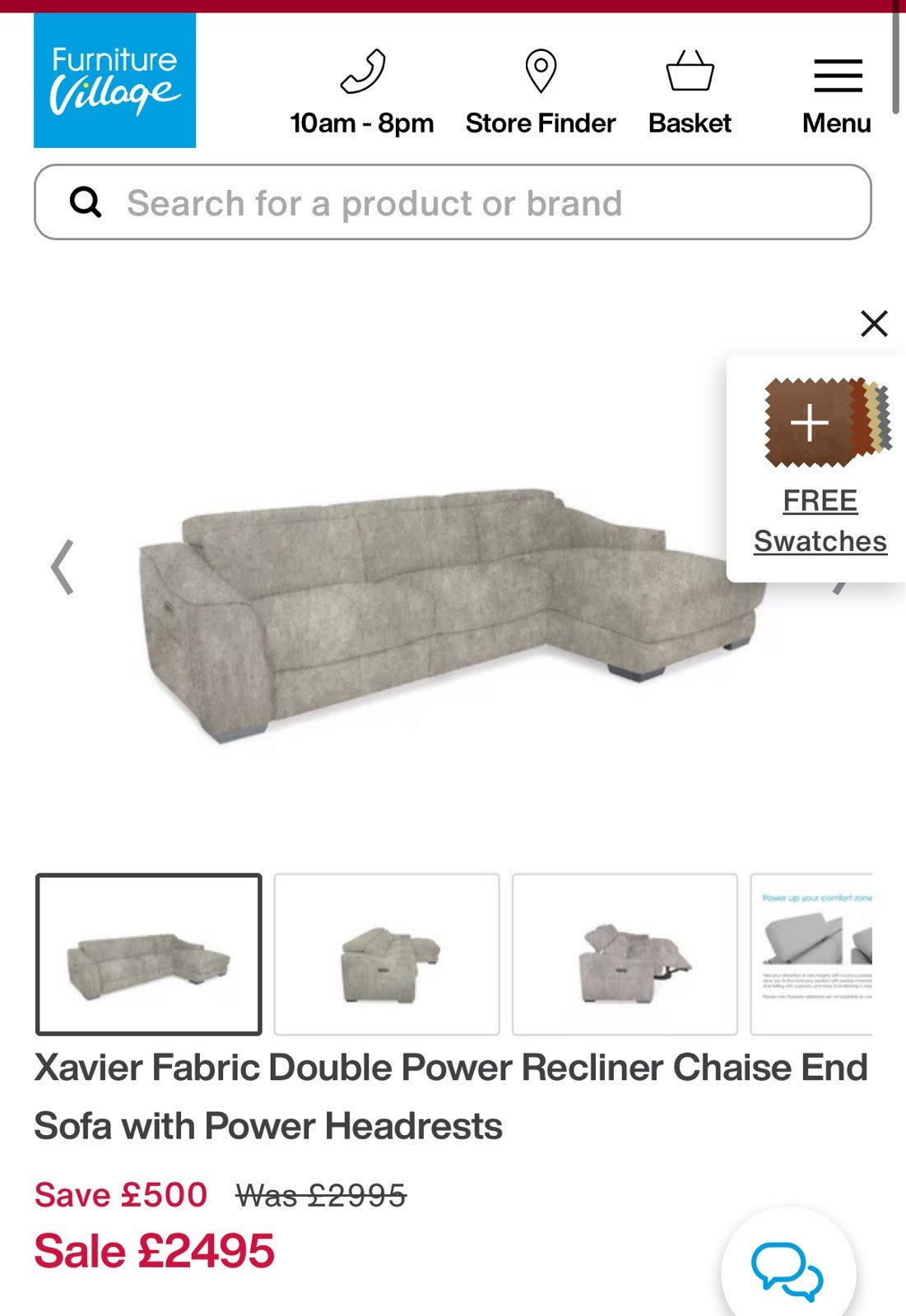Select the side-view sofa thumbnail
Screen dimensions: 906x1316
tap(387, 954)
